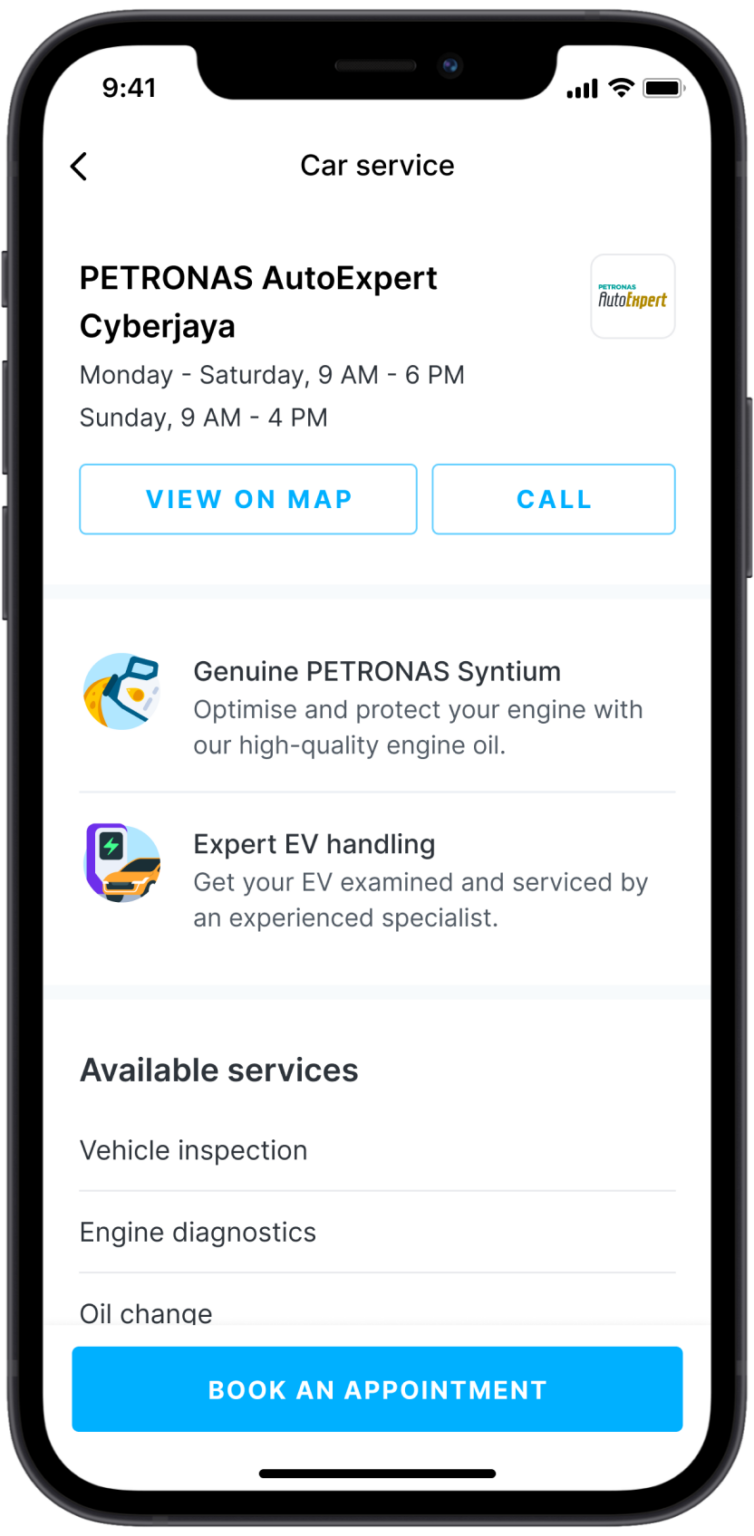This screenshot has height=1536, width=754.
Task: Open the location with VIEW ON MAP
Action: click(x=248, y=499)
